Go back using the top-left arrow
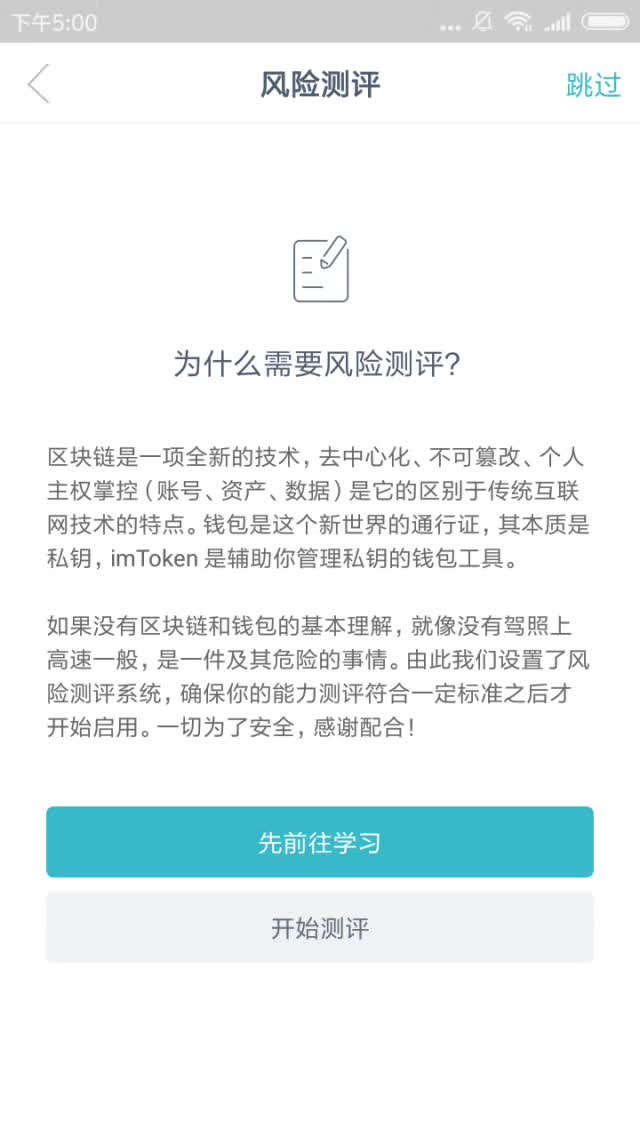Viewport: 640px width, 1138px height. click(38, 84)
